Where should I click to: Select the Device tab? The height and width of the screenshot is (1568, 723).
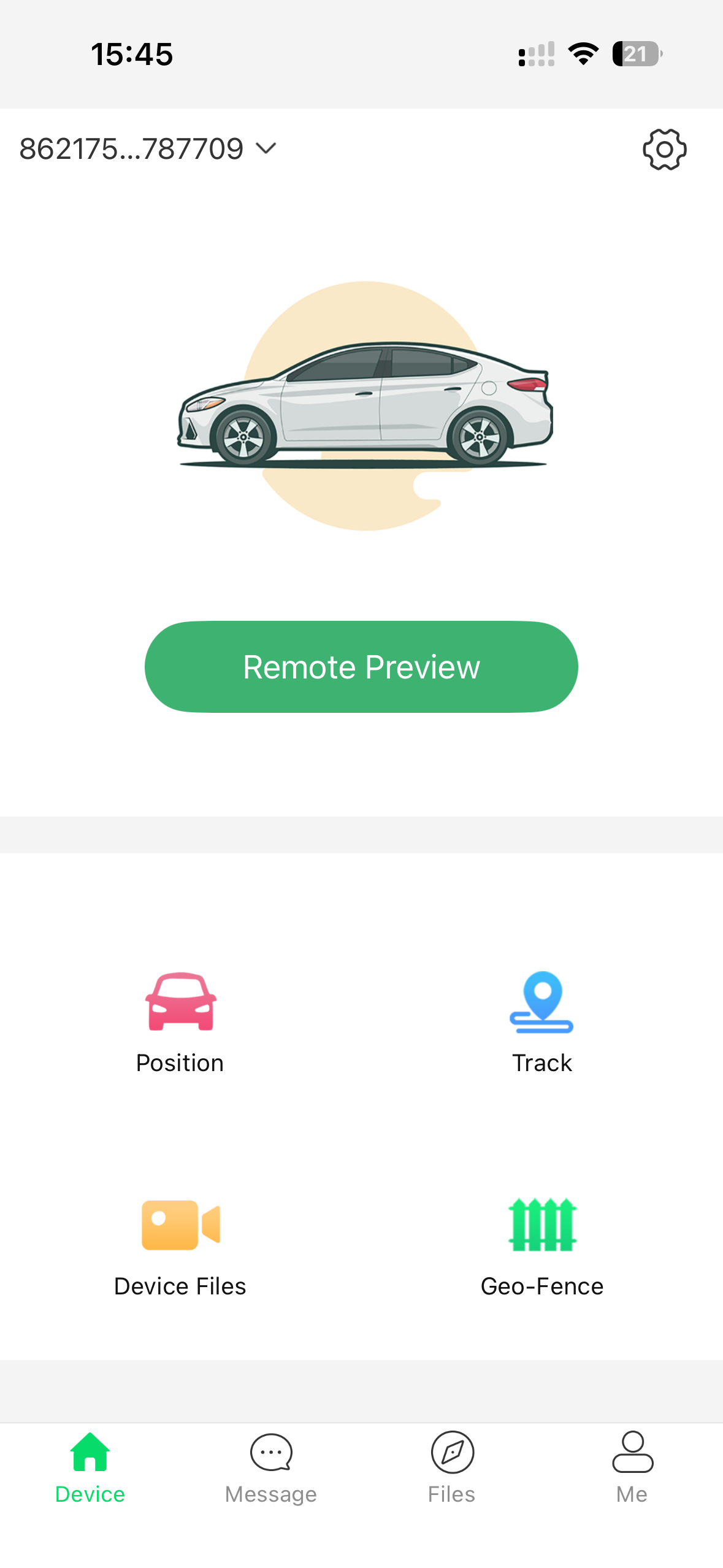pos(90,1467)
